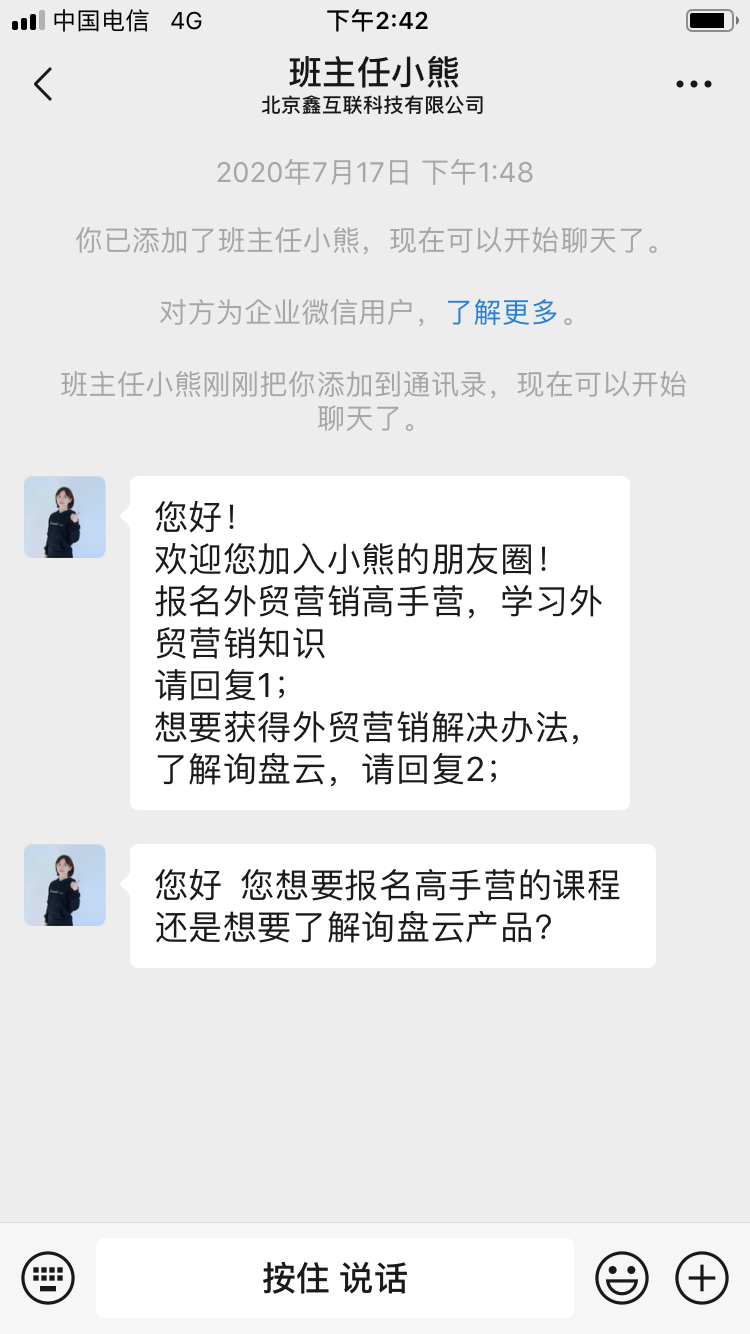Open the plus attachments menu
This screenshot has height=1334, width=750.
[702, 1277]
